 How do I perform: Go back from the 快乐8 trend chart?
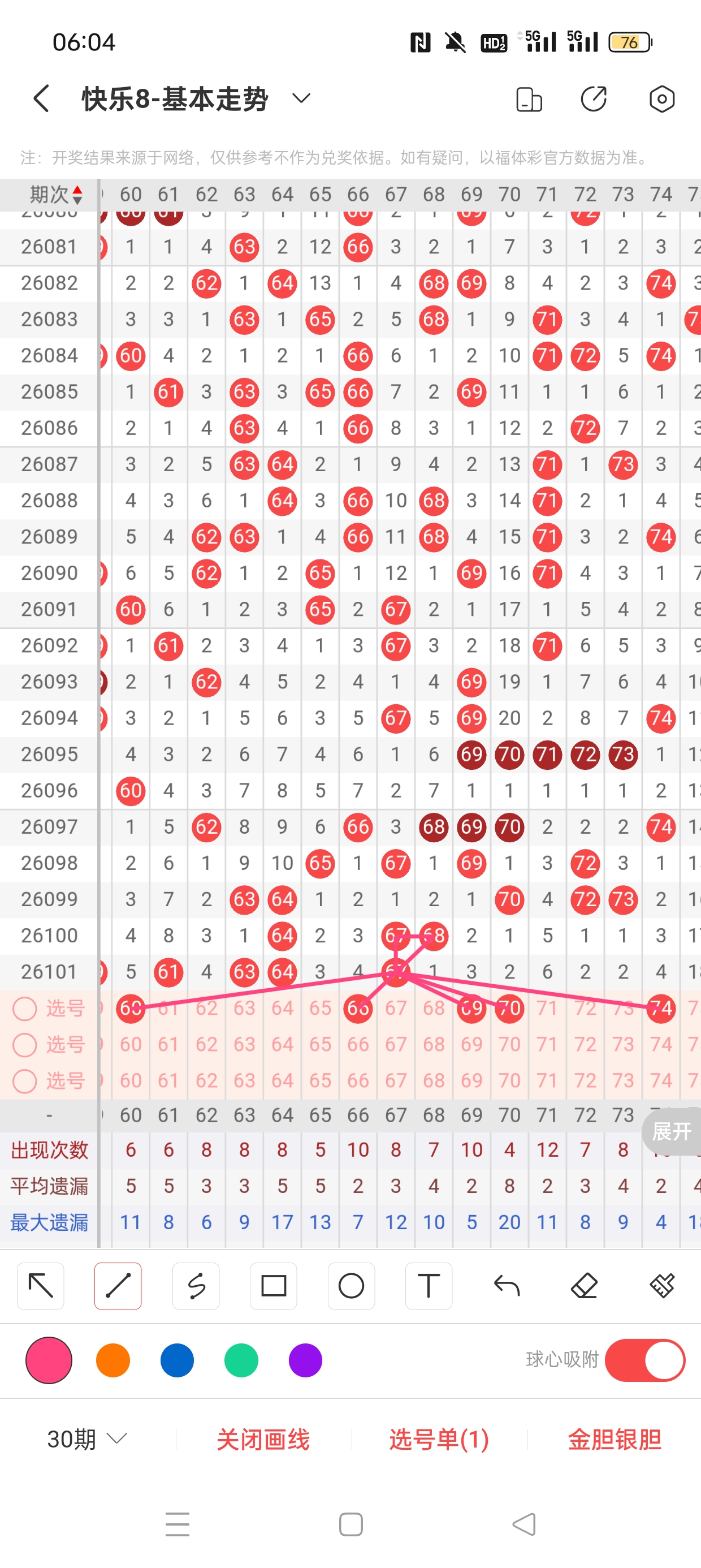[41, 98]
